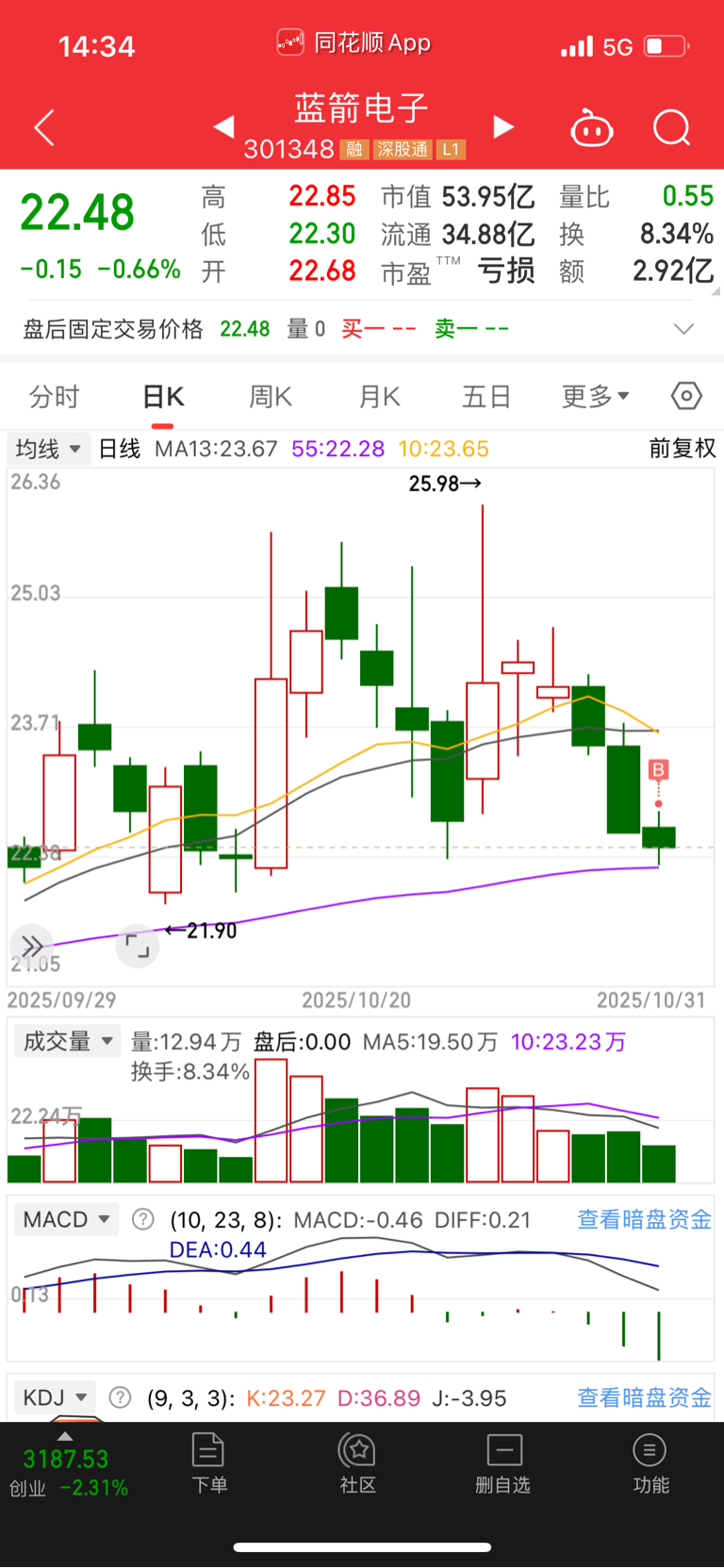Go back using the top-left arrow
Viewport: 724px width, 1568px height.
coord(44,127)
